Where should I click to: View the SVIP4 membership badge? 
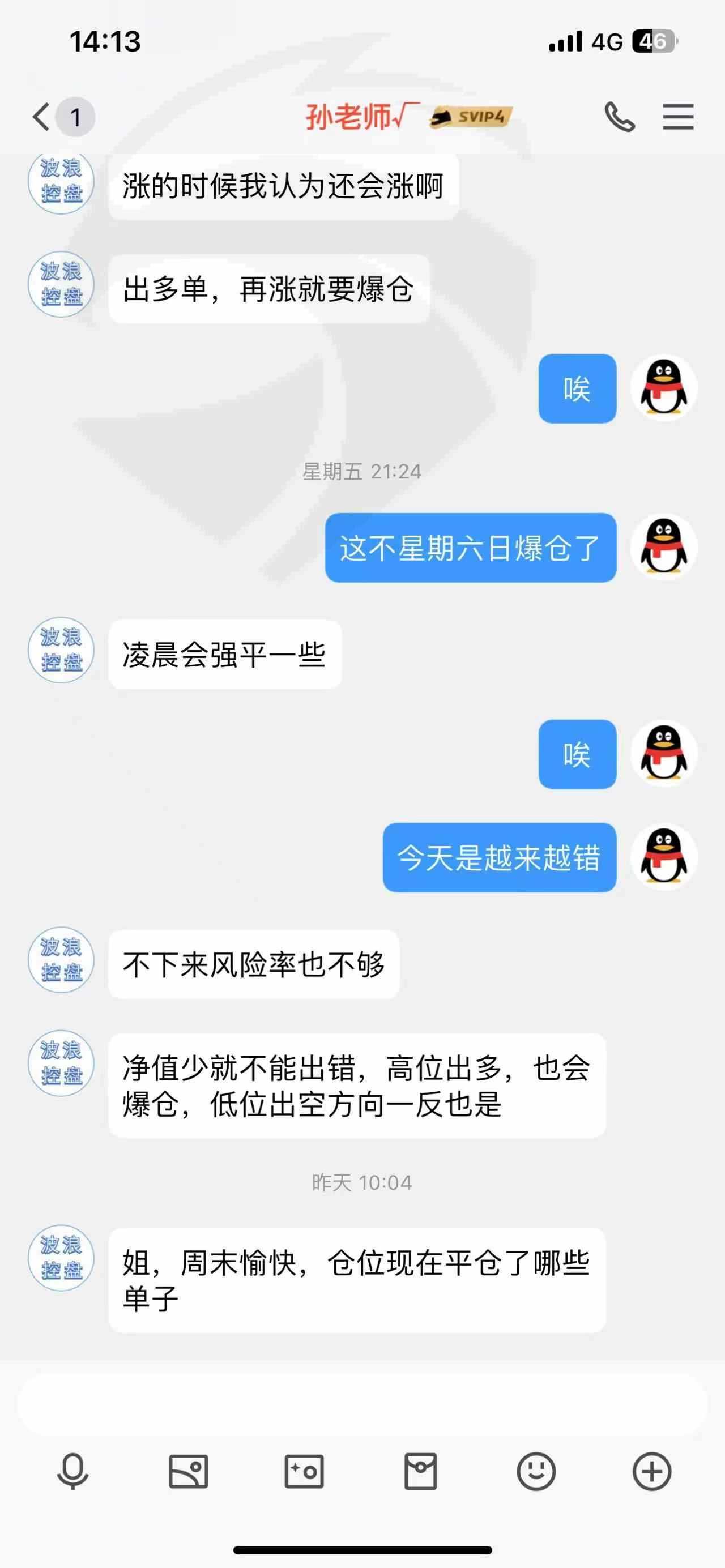(x=471, y=117)
